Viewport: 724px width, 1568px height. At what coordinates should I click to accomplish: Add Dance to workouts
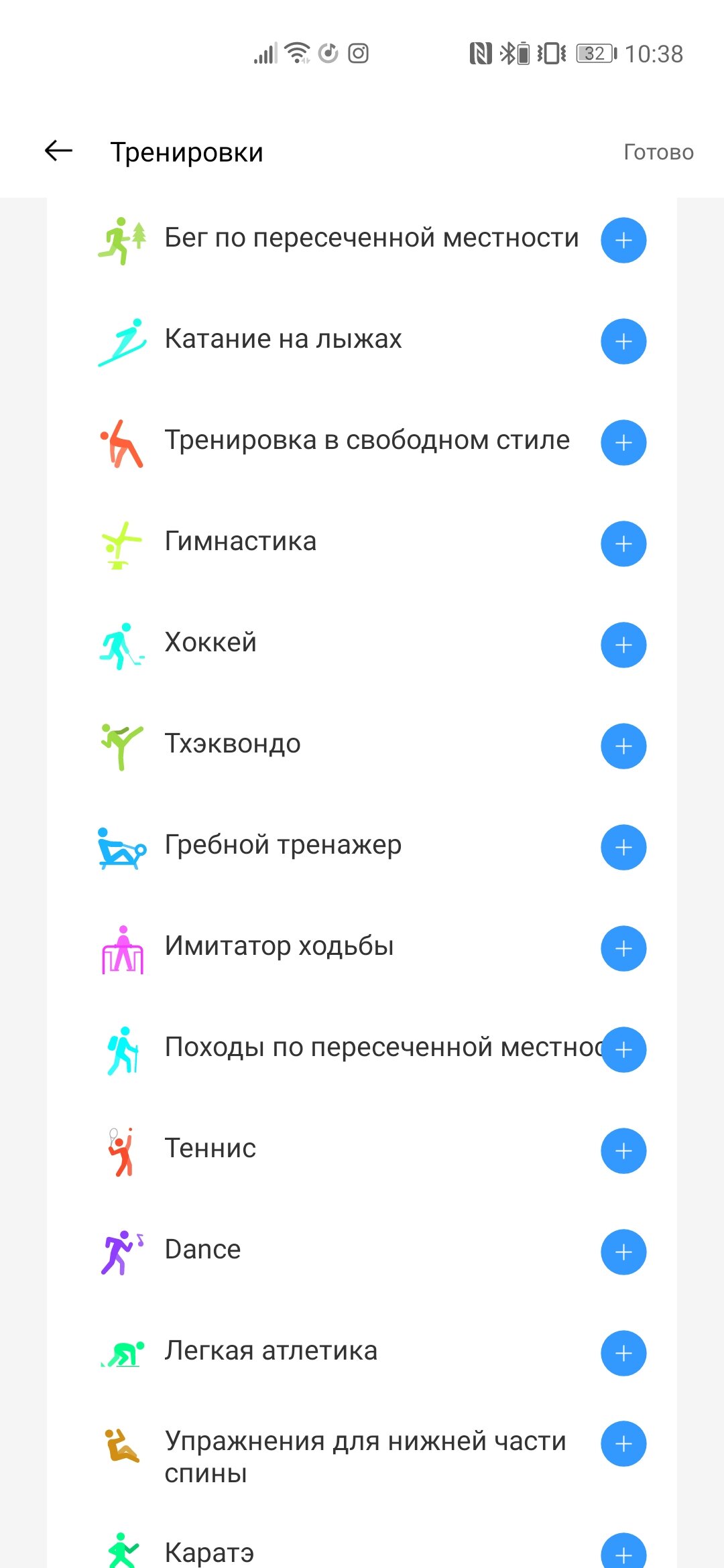(x=623, y=1252)
